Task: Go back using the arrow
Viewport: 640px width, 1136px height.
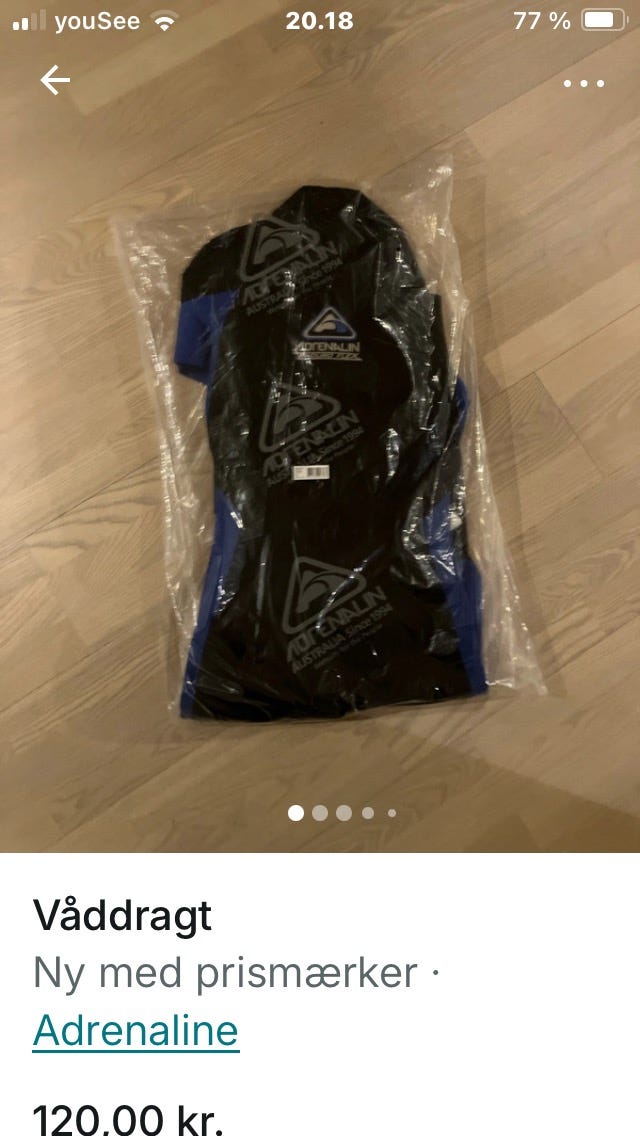Action: click(55, 82)
